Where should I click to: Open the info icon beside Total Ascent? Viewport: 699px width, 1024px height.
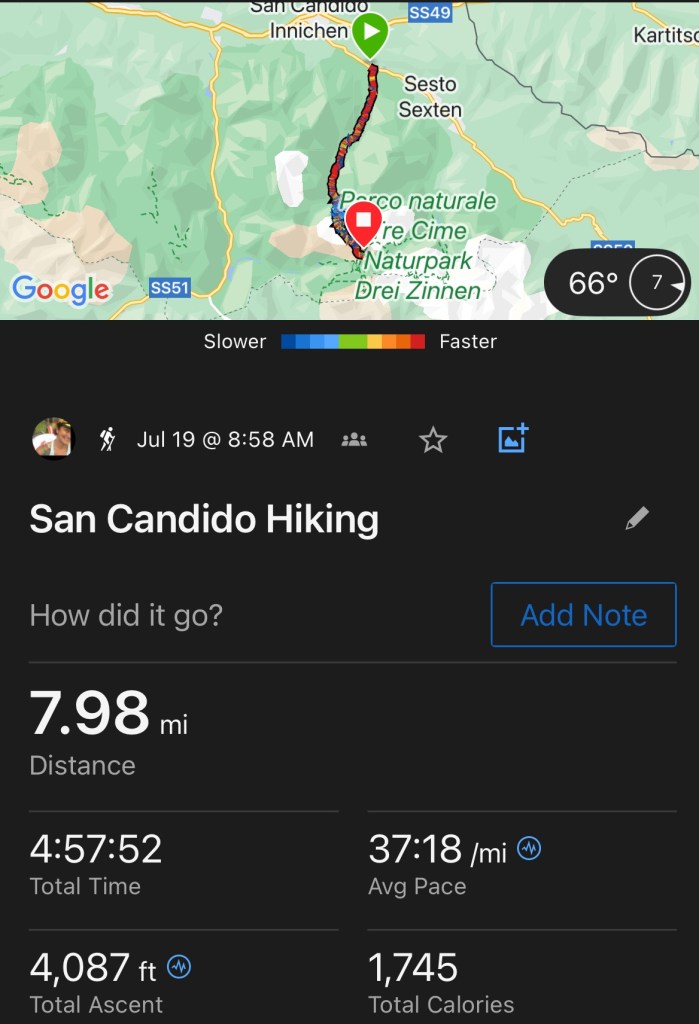[180, 967]
